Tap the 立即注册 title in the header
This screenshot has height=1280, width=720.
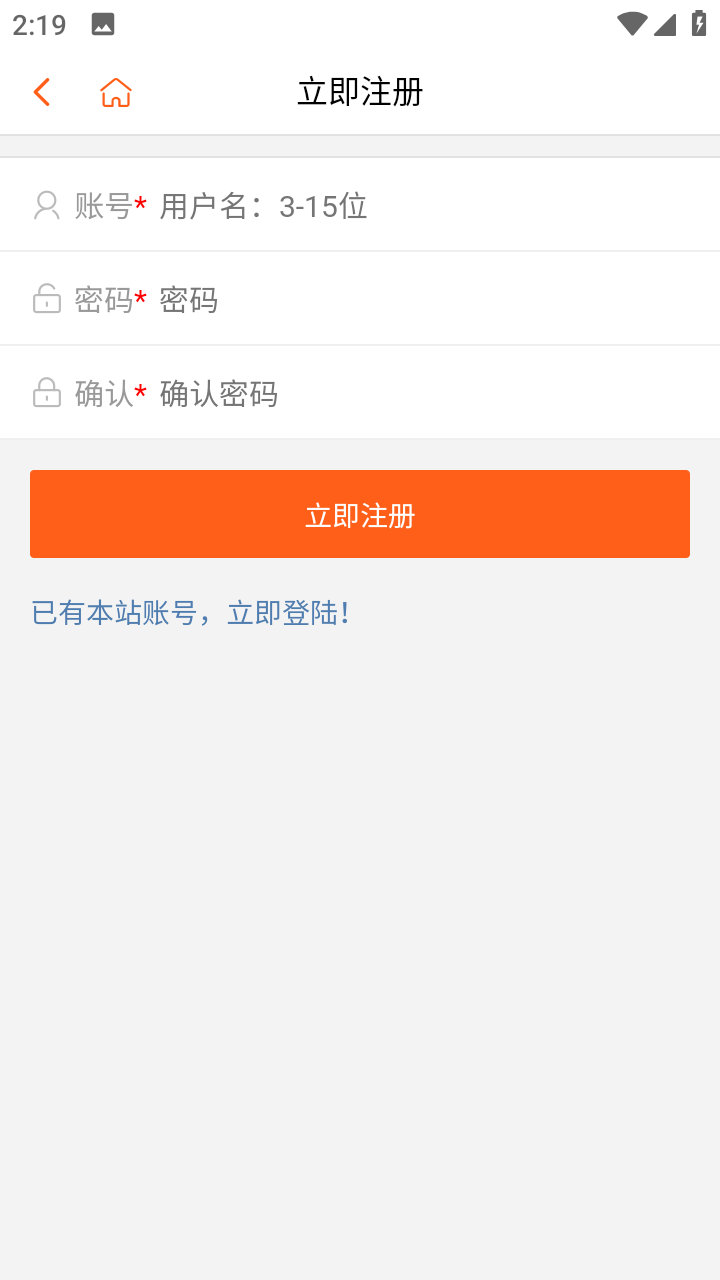point(360,91)
